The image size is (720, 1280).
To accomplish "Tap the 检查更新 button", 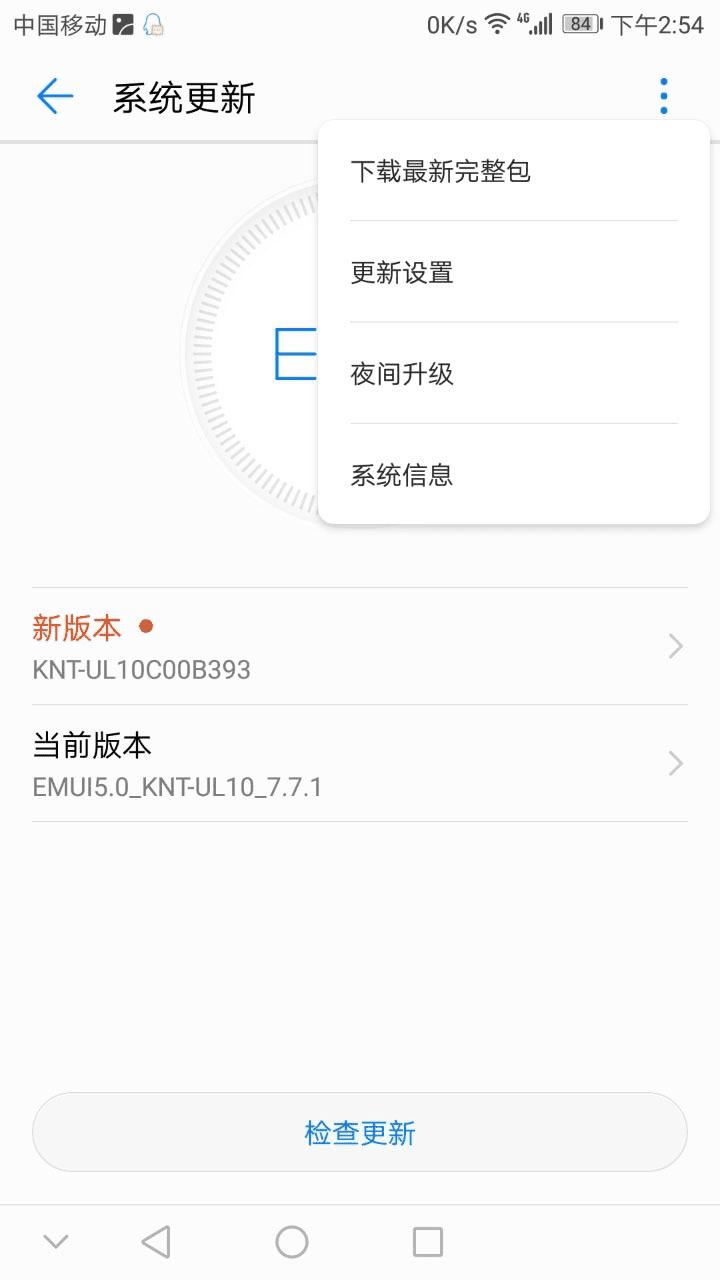I will coord(360,1132).
